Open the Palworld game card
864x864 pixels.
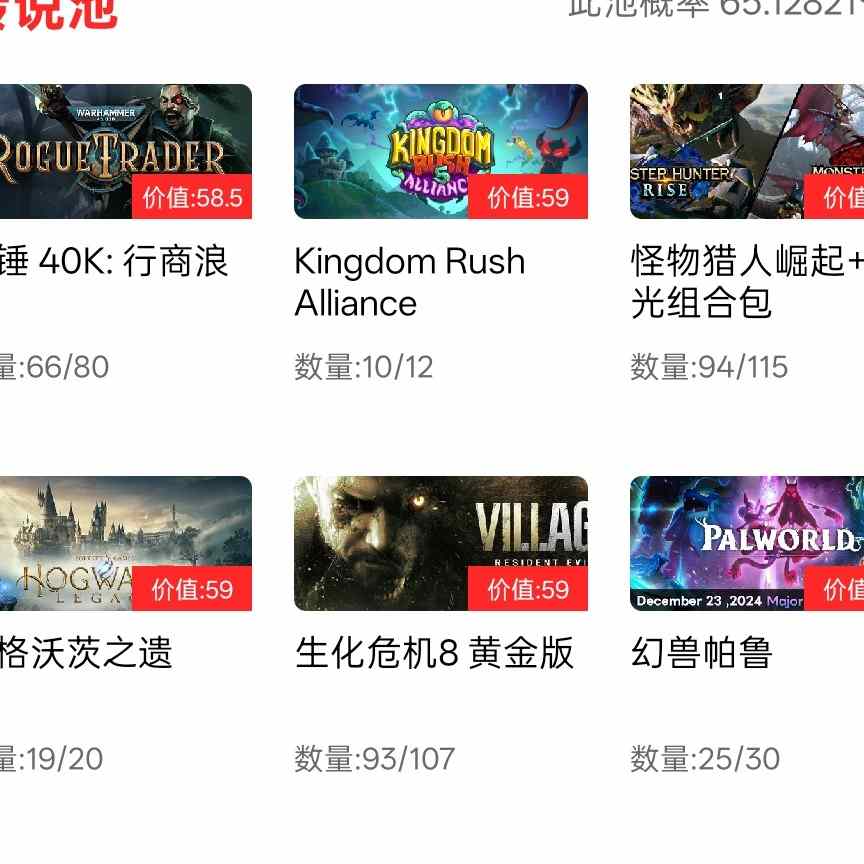pos(746,543)
